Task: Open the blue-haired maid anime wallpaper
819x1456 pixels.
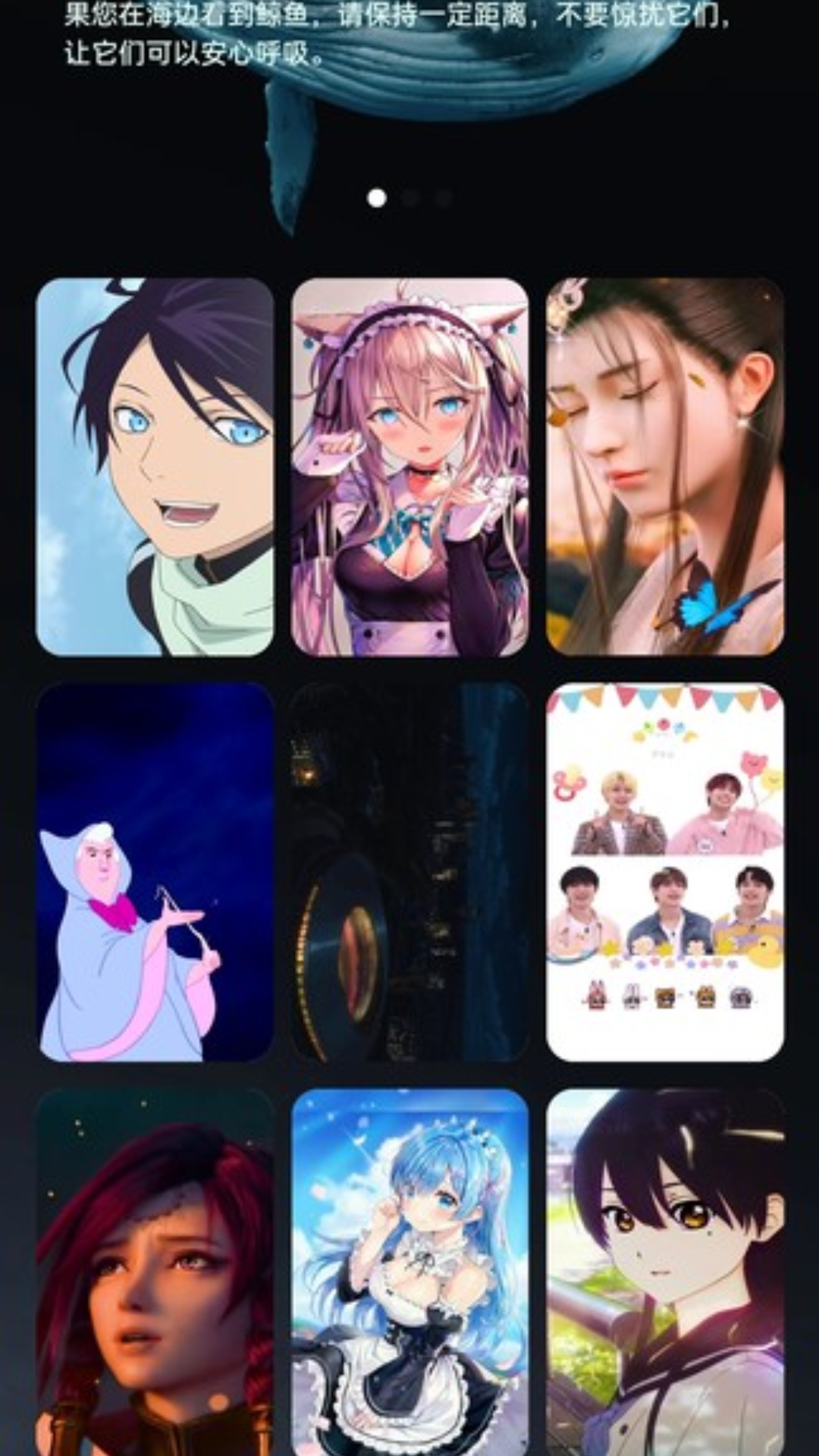Action: tap(409, 1274)
